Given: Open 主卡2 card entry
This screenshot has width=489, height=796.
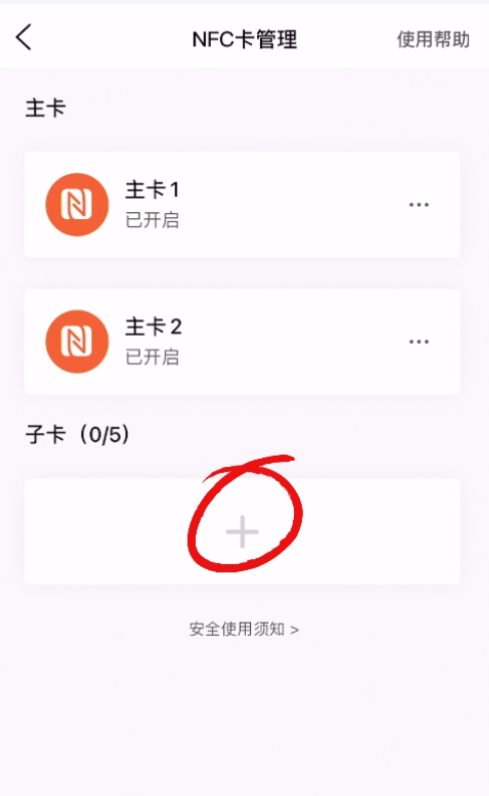Looking at the screenshot, I should click(x=242, y=342).
